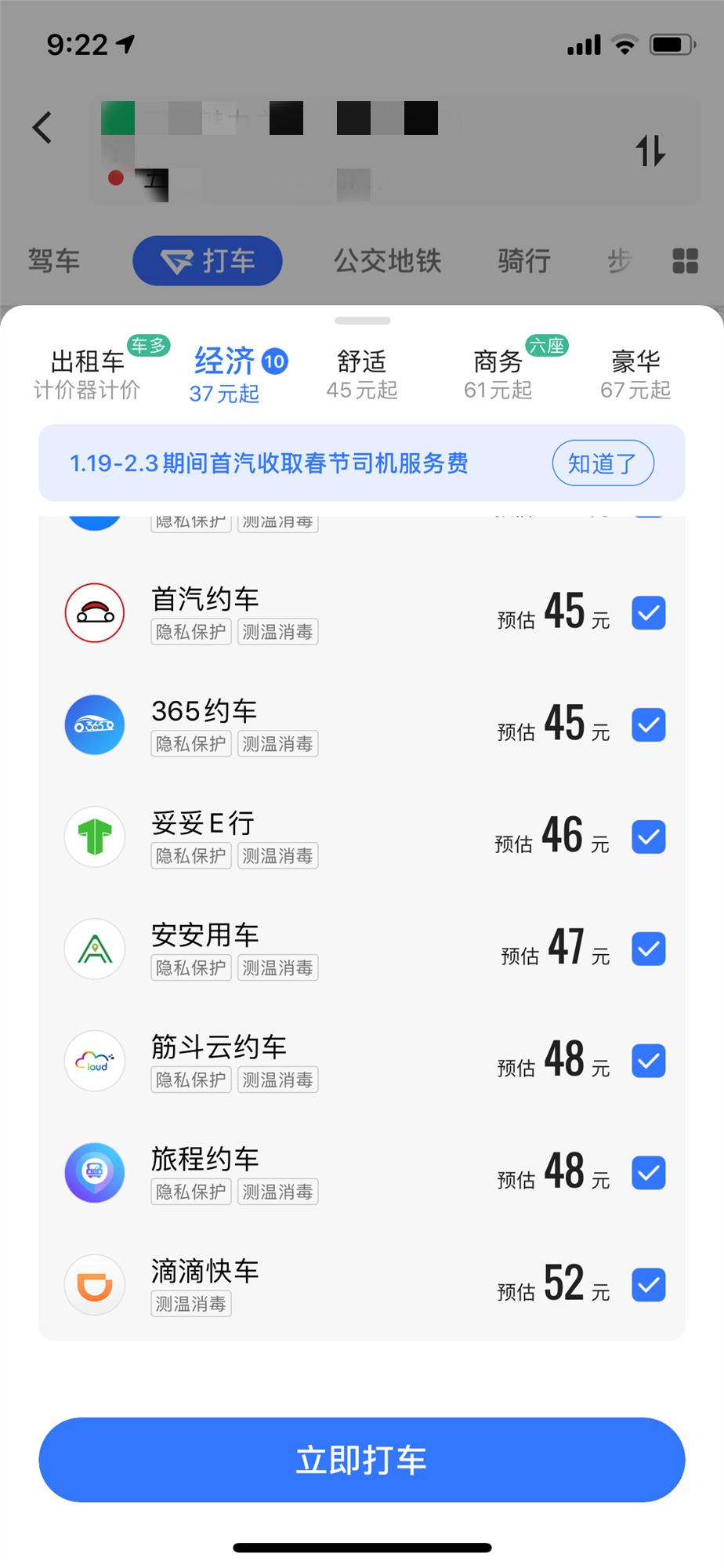Select the 首汽约车 provider logo icon
Screen dimensions: 724x1568
pyautogui.click(x=94, y=613)
